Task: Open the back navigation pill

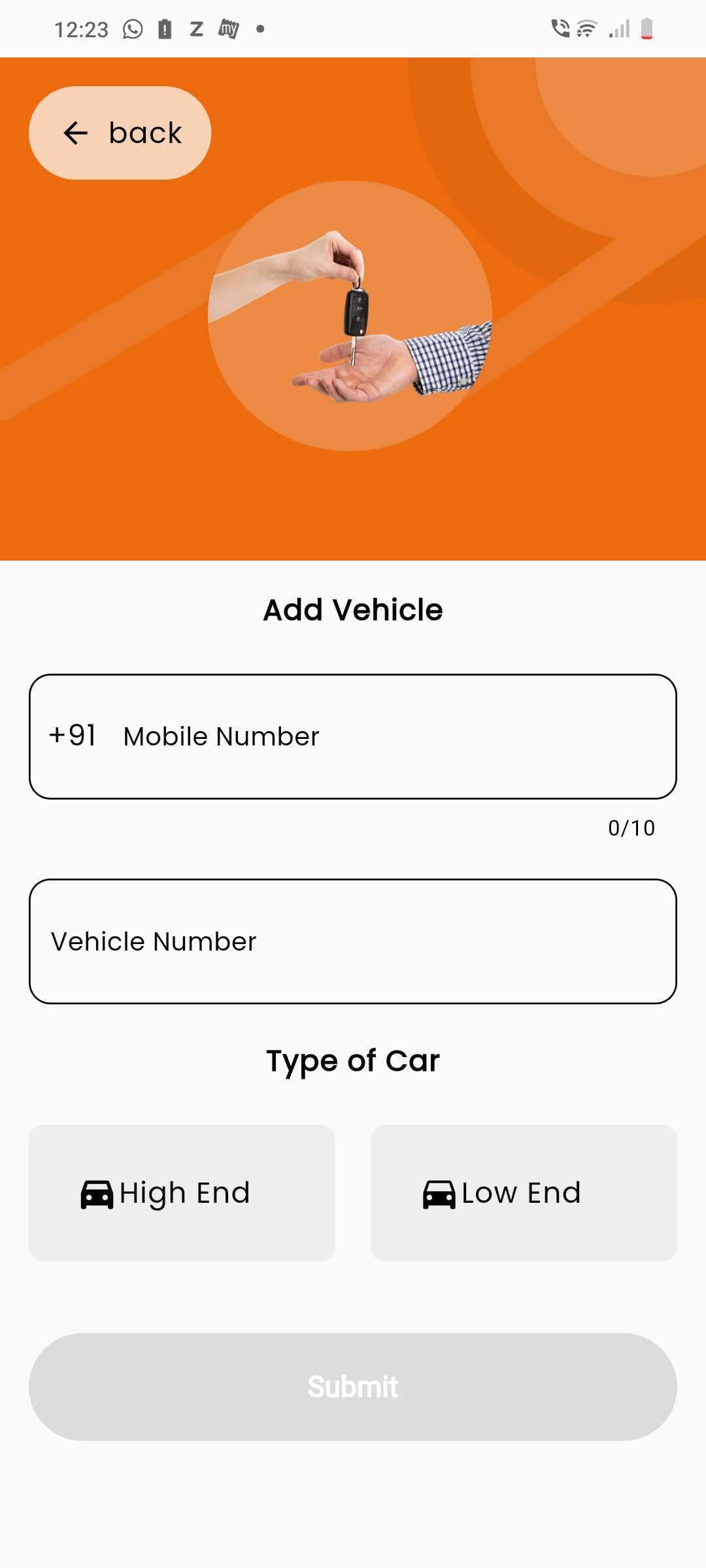Action: [120, 132]
